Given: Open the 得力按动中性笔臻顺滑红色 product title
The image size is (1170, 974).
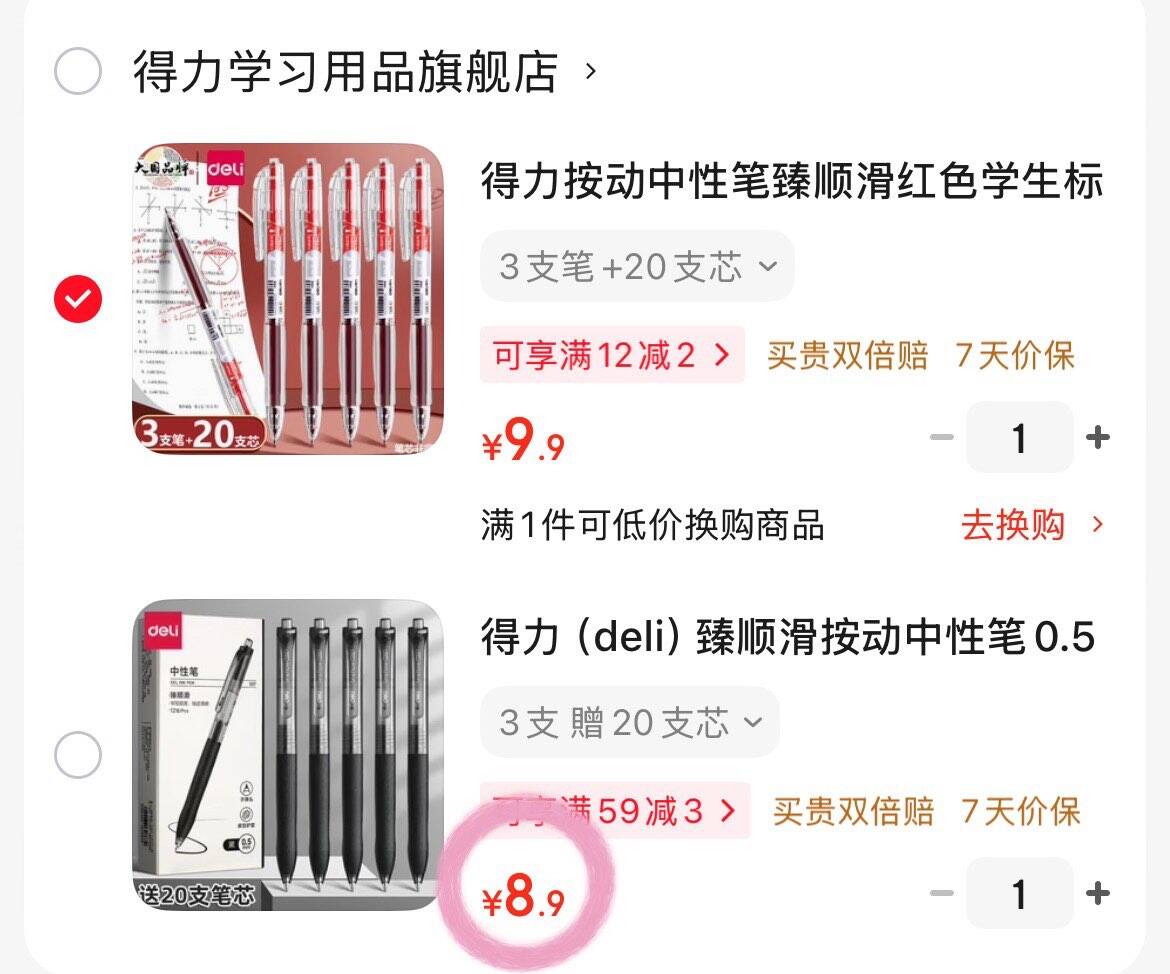Looking at the screenshot, I should [792, 181].
